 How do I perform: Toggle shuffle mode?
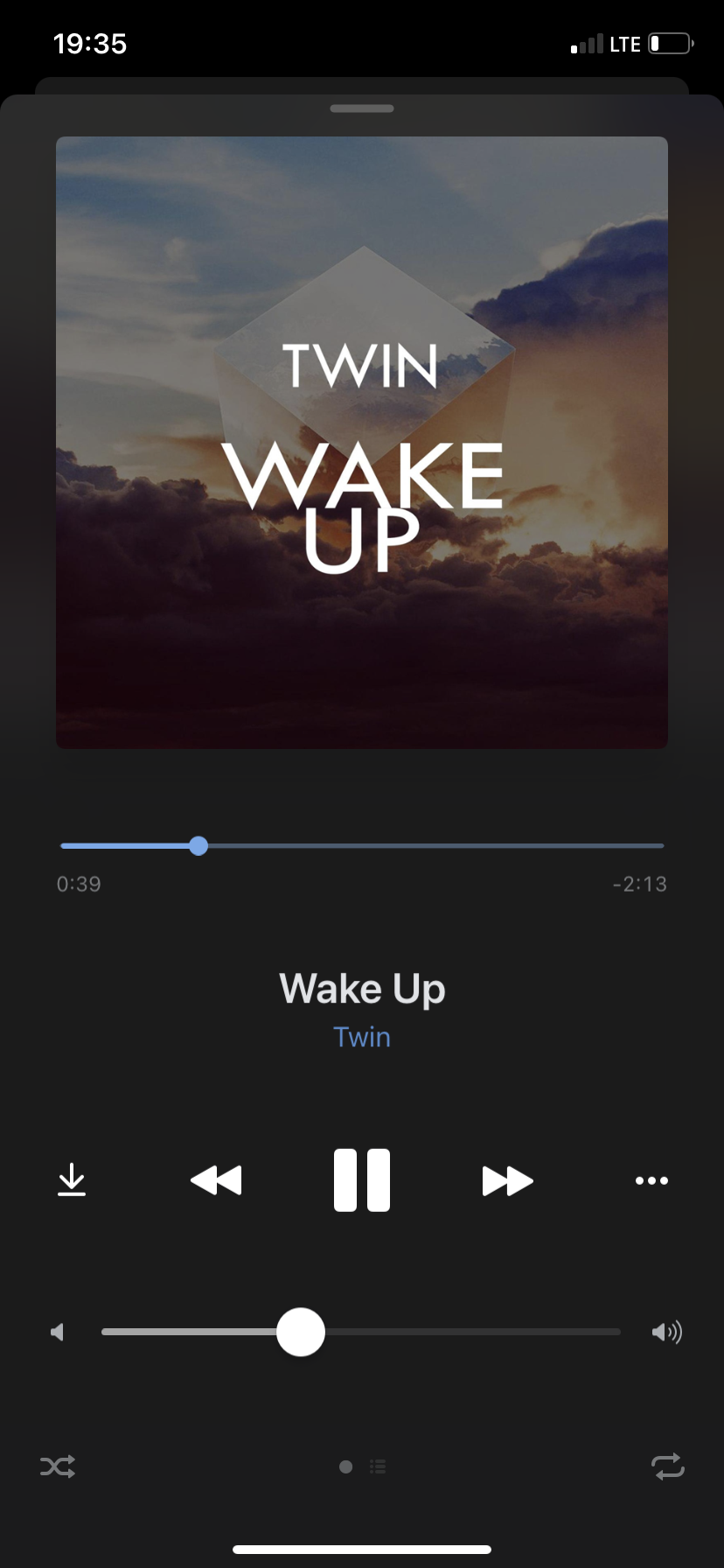pos(58,1466)
